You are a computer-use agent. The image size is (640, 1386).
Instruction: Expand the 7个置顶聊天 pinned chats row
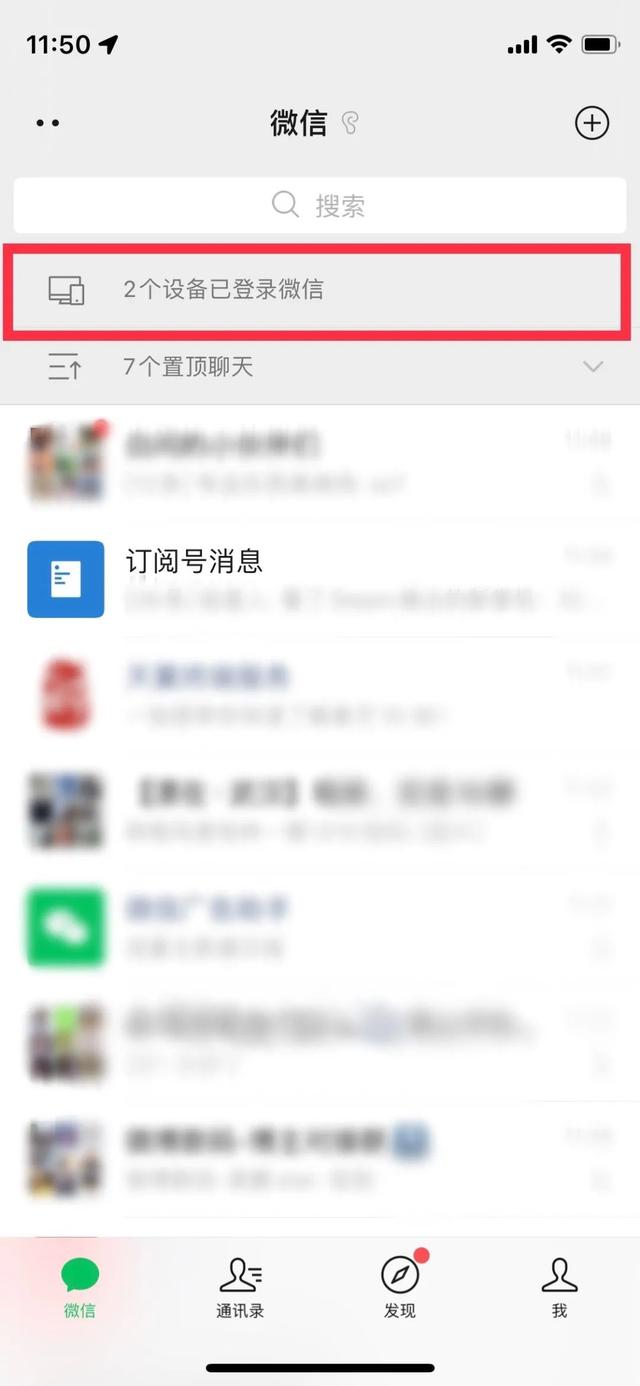tap(320, 367)
